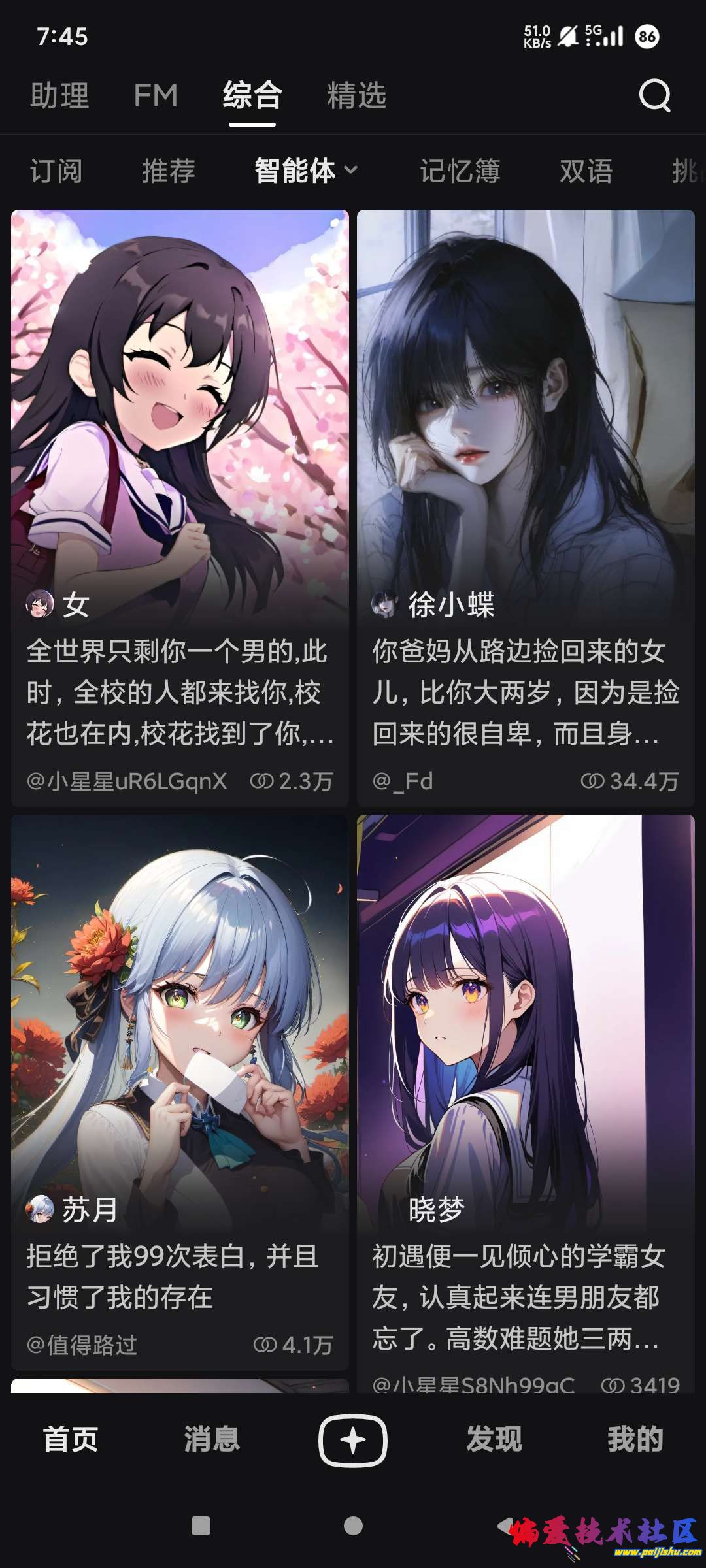Switch to the 助理 tab
The width and height of the screenshot is (706, 1568).
tap(59, 95)
